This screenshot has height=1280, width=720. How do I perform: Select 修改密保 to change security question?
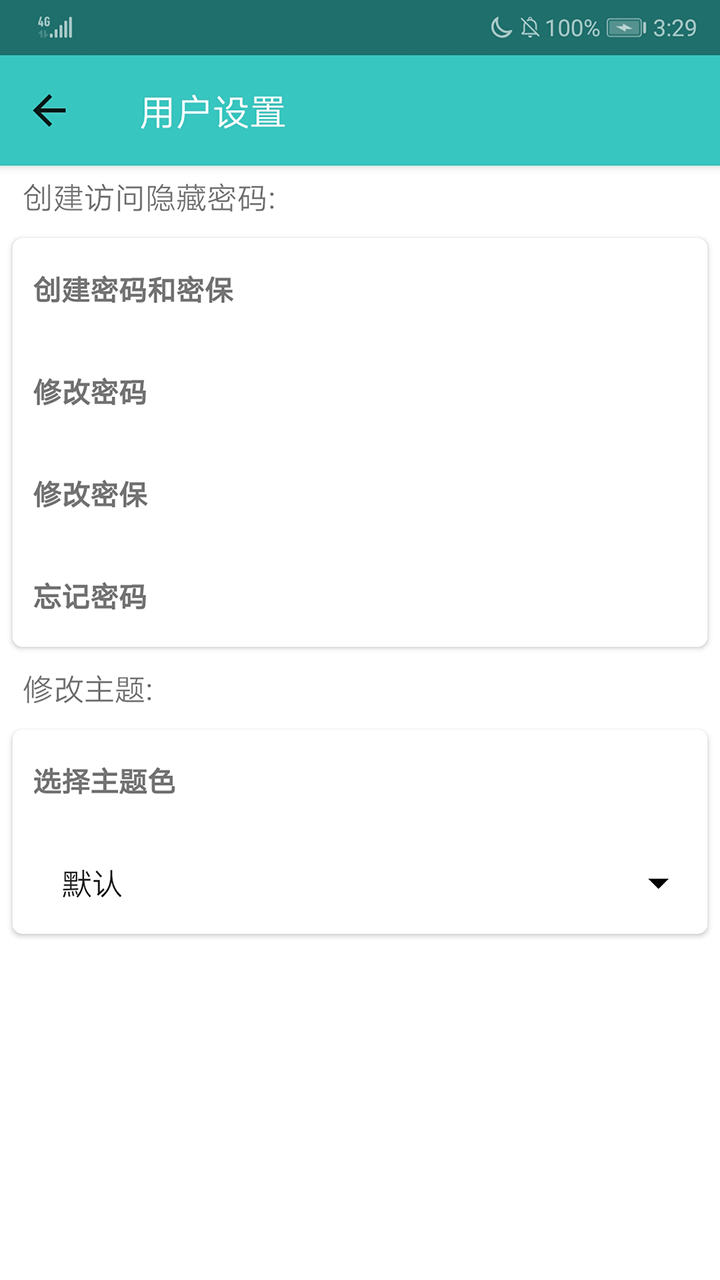point(90,495)
